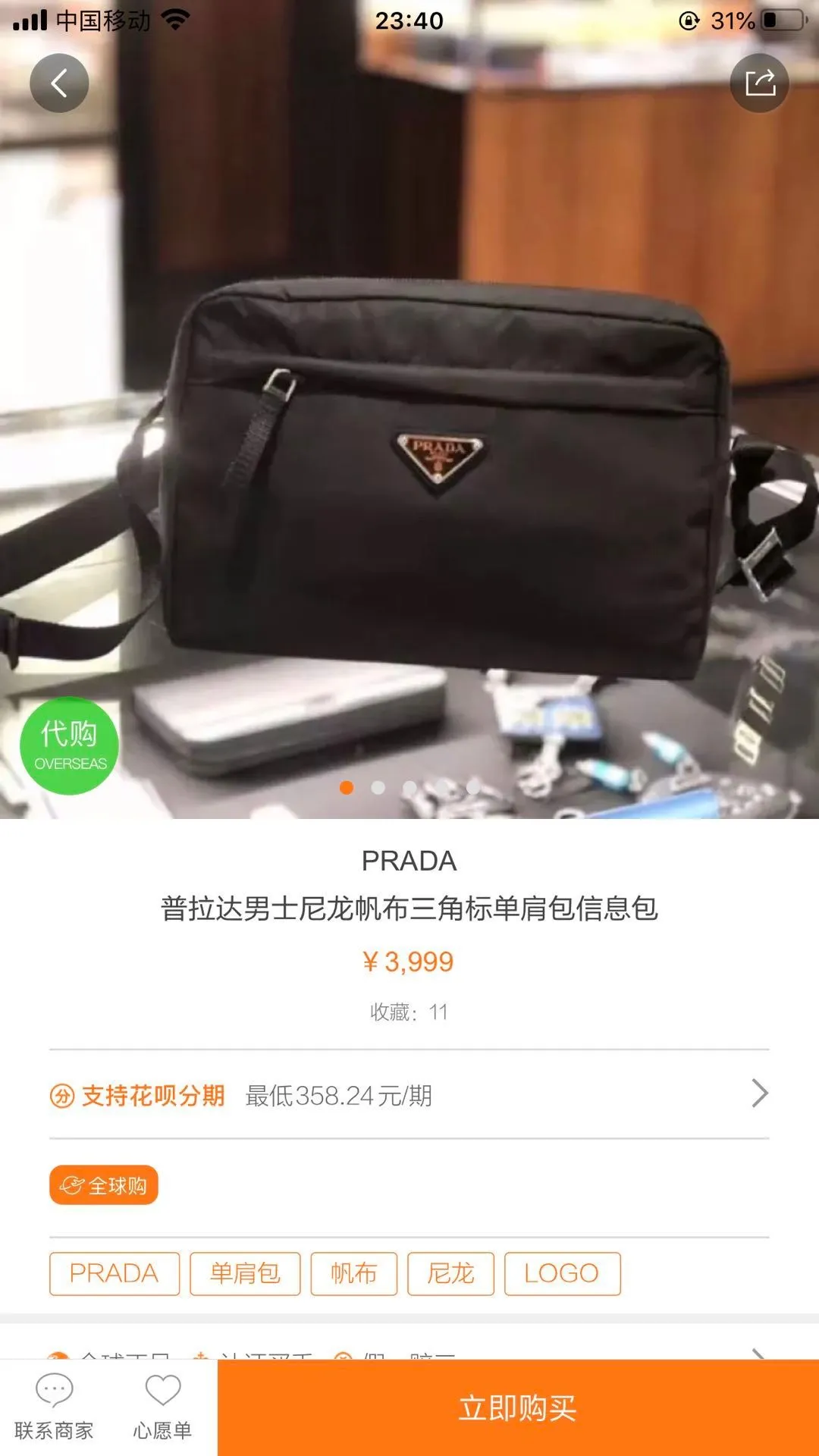Select the PRADA tag chip

pyautogui.click(x=115, y=1273)
